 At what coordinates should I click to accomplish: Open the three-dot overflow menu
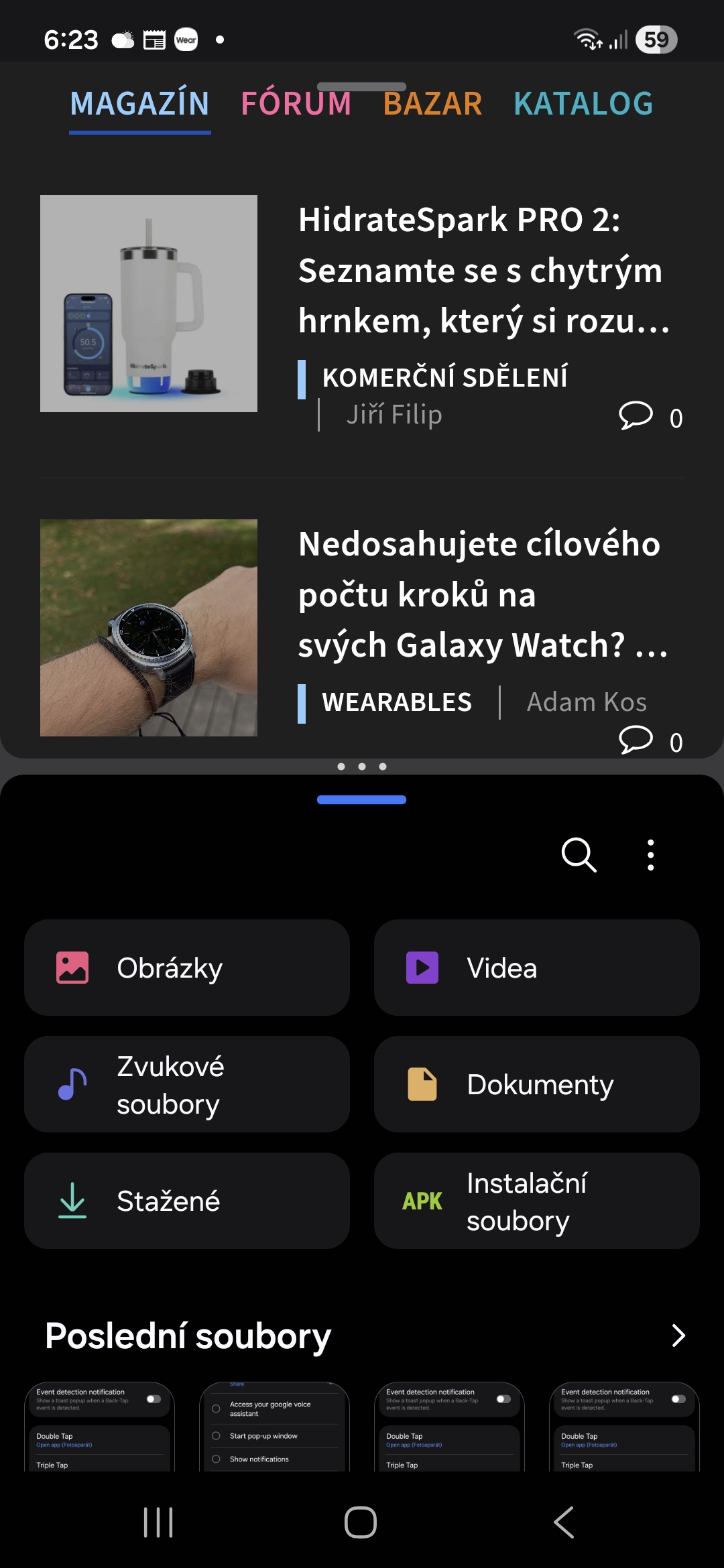tap(650, 854)
